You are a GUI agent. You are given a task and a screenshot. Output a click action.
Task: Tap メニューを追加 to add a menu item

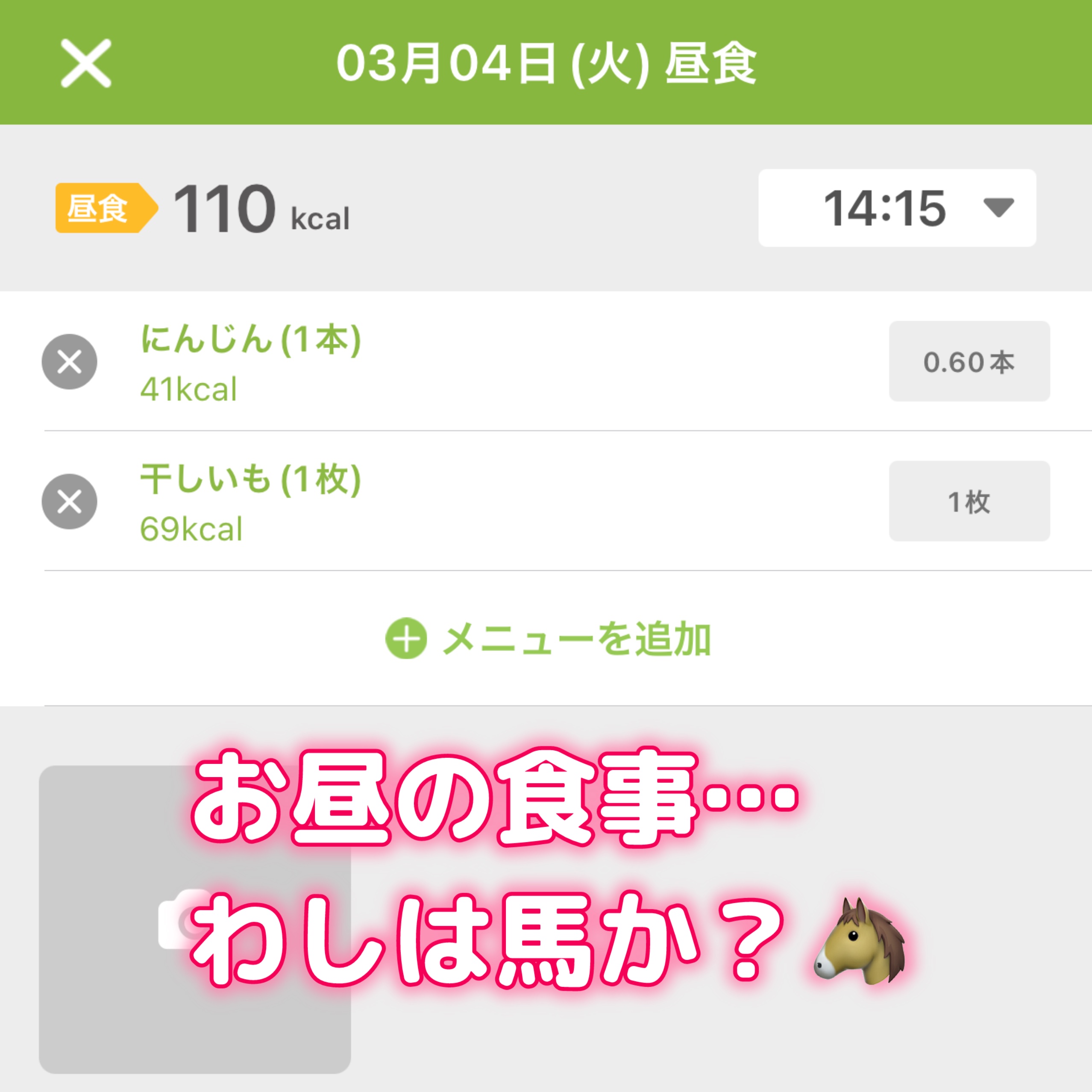click(x=547, y=639)
